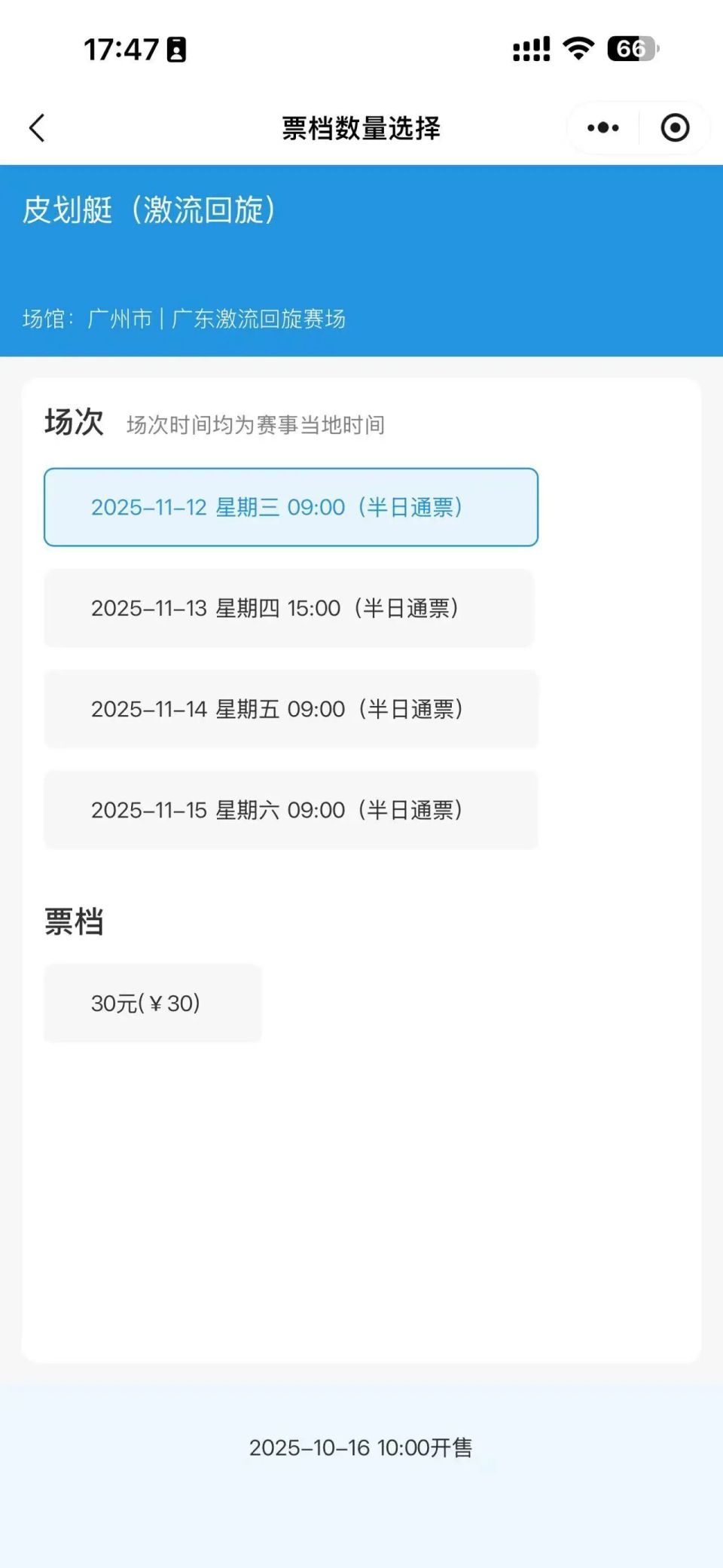Select the 30元 ticket tier
723x1568 pixels.
pyautogui.click(x=152, y=1003)
